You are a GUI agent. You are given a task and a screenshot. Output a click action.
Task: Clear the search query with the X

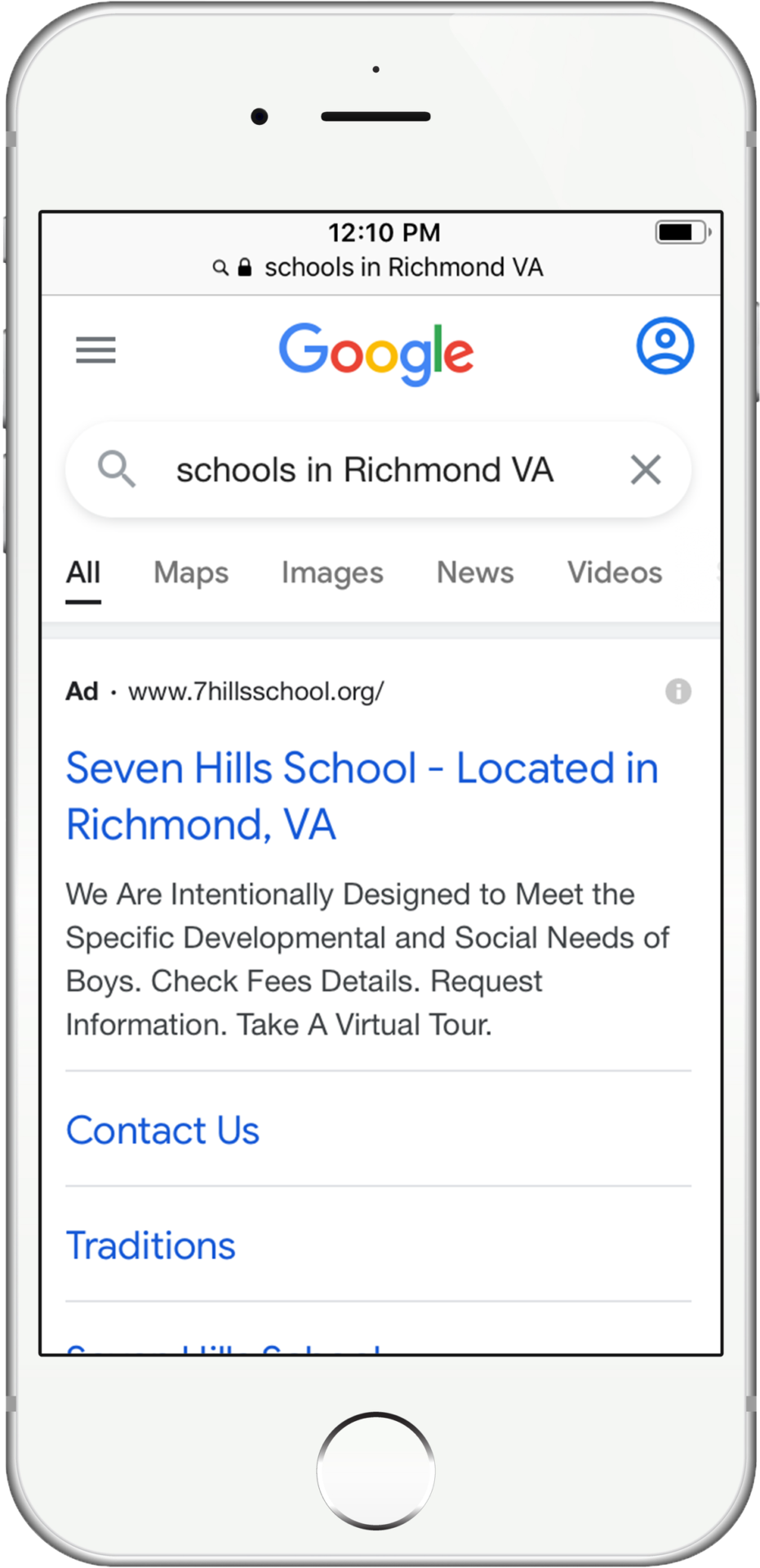[x=645, y=470]
